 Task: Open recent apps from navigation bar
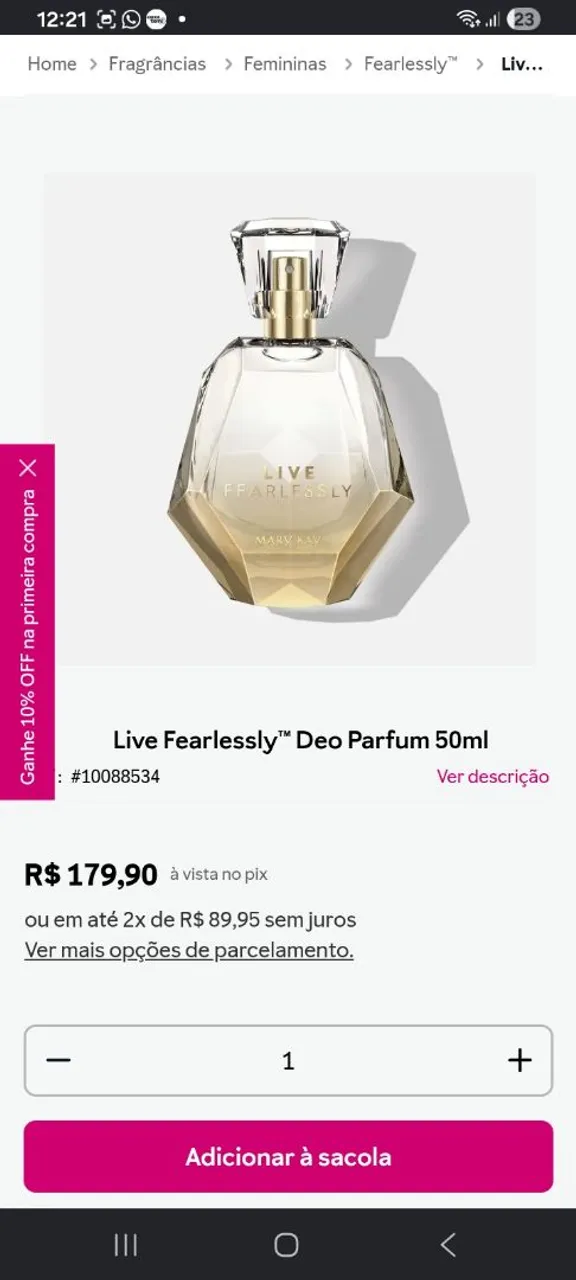coord(125,1244)
